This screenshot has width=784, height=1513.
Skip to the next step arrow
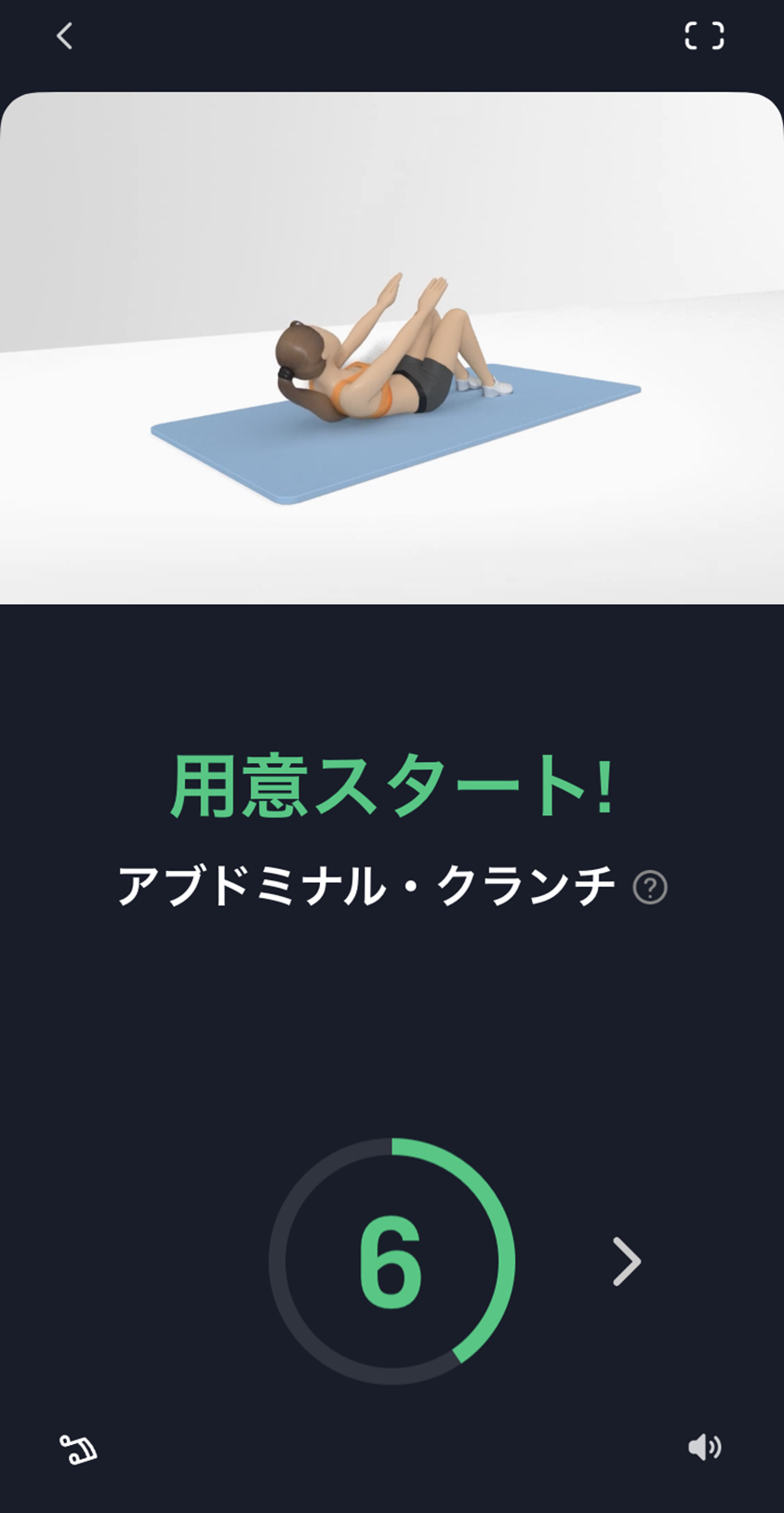coord(627,1262)
